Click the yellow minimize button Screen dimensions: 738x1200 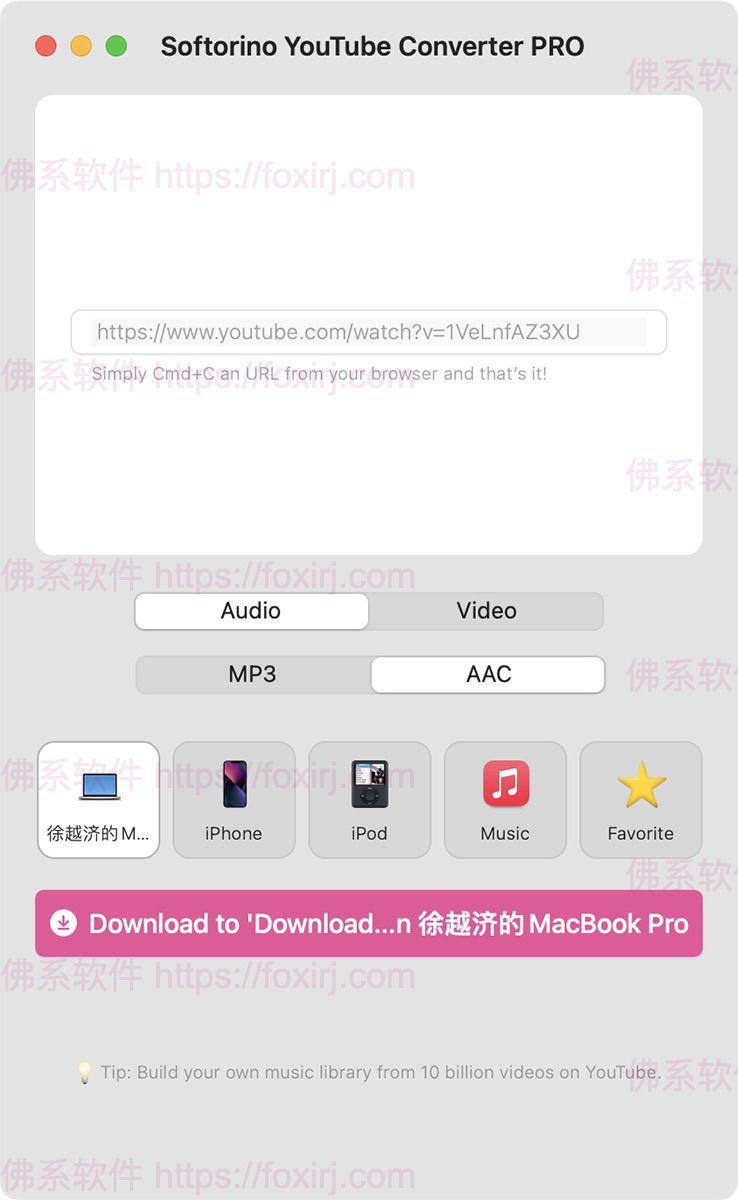pos(80,46)
